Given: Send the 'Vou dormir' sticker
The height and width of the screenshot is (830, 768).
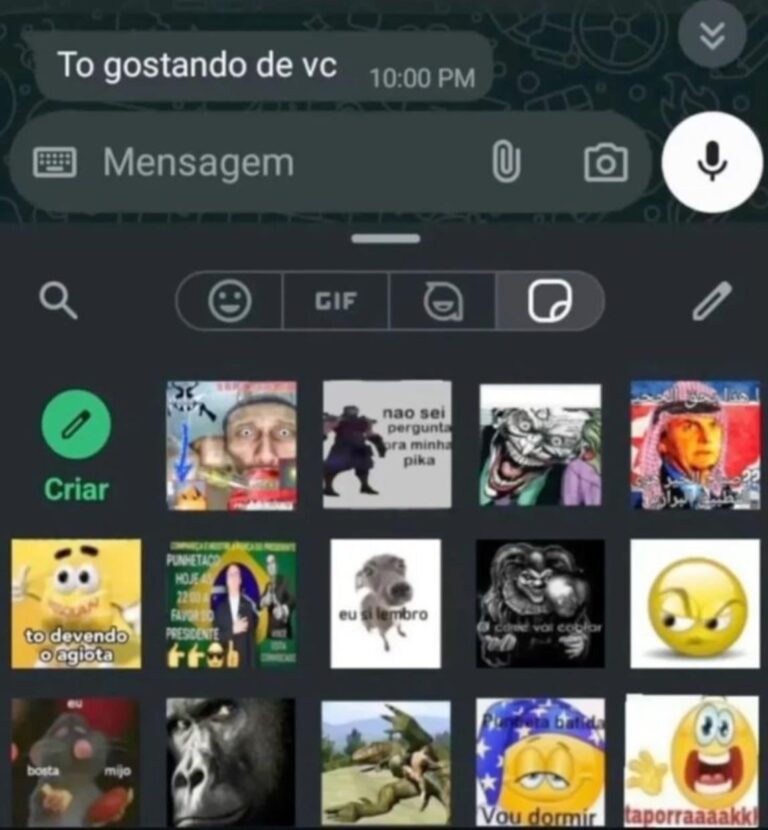Looking at the screenshot, I should coord(540,762).
